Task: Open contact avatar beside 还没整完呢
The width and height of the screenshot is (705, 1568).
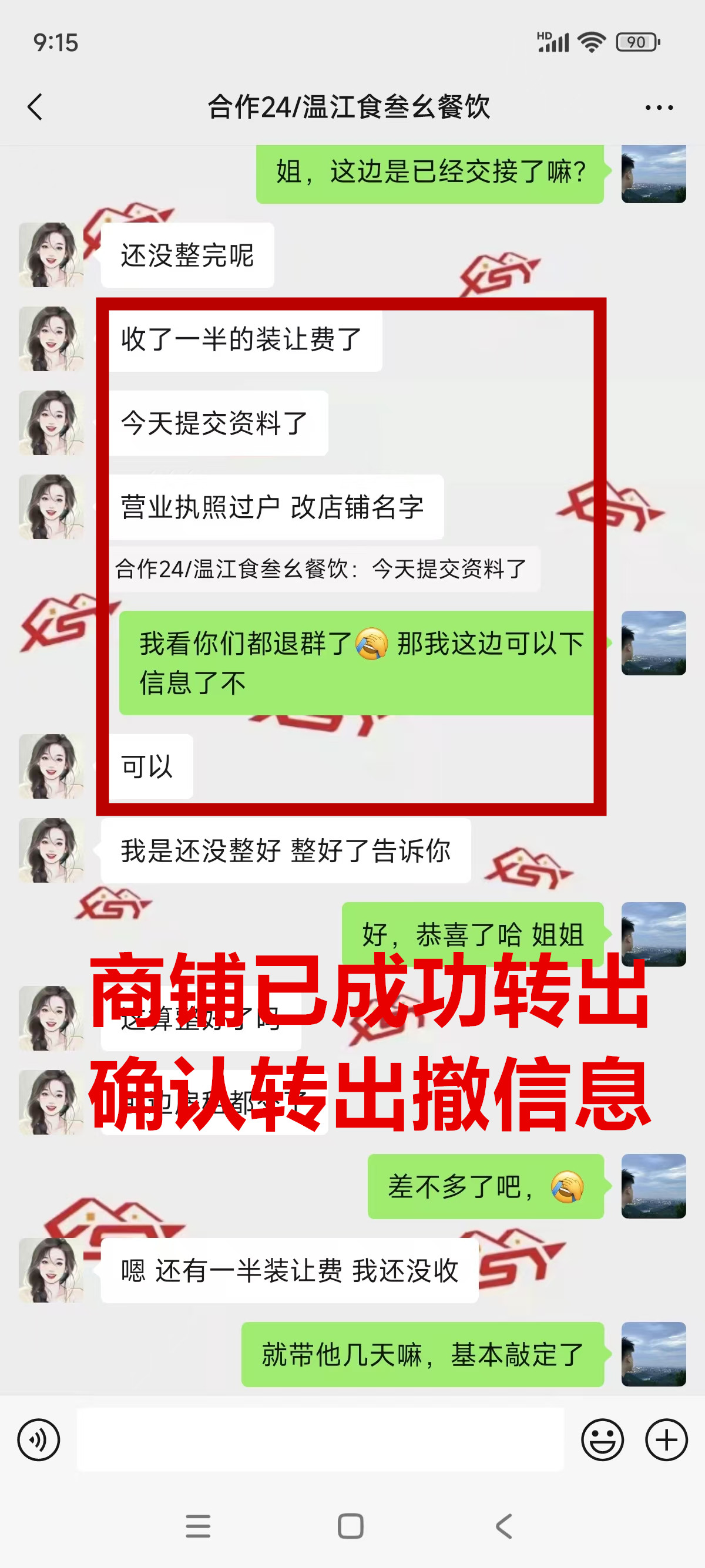Action: pos(51,254)
